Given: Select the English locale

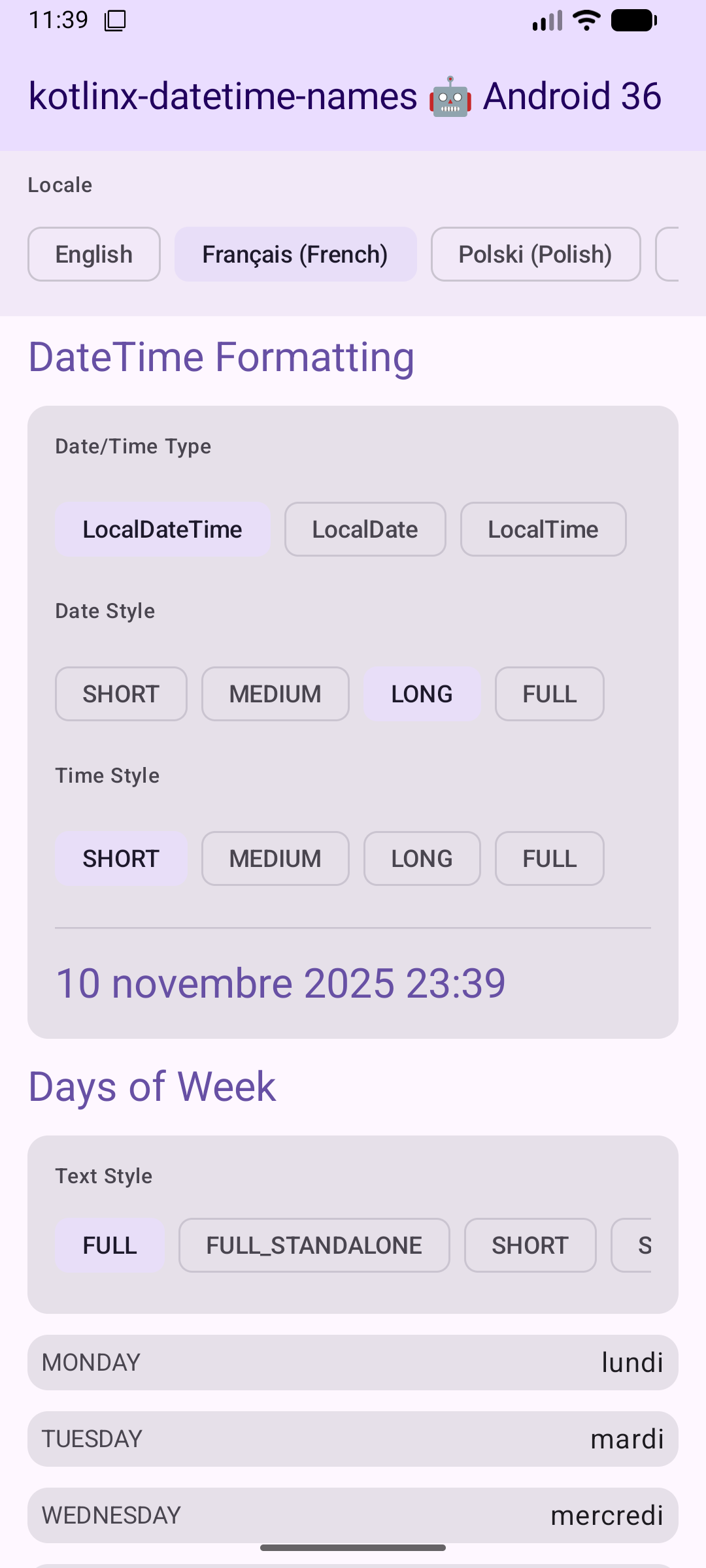Looking at the screenshot, I should click(x=93, y=254).
